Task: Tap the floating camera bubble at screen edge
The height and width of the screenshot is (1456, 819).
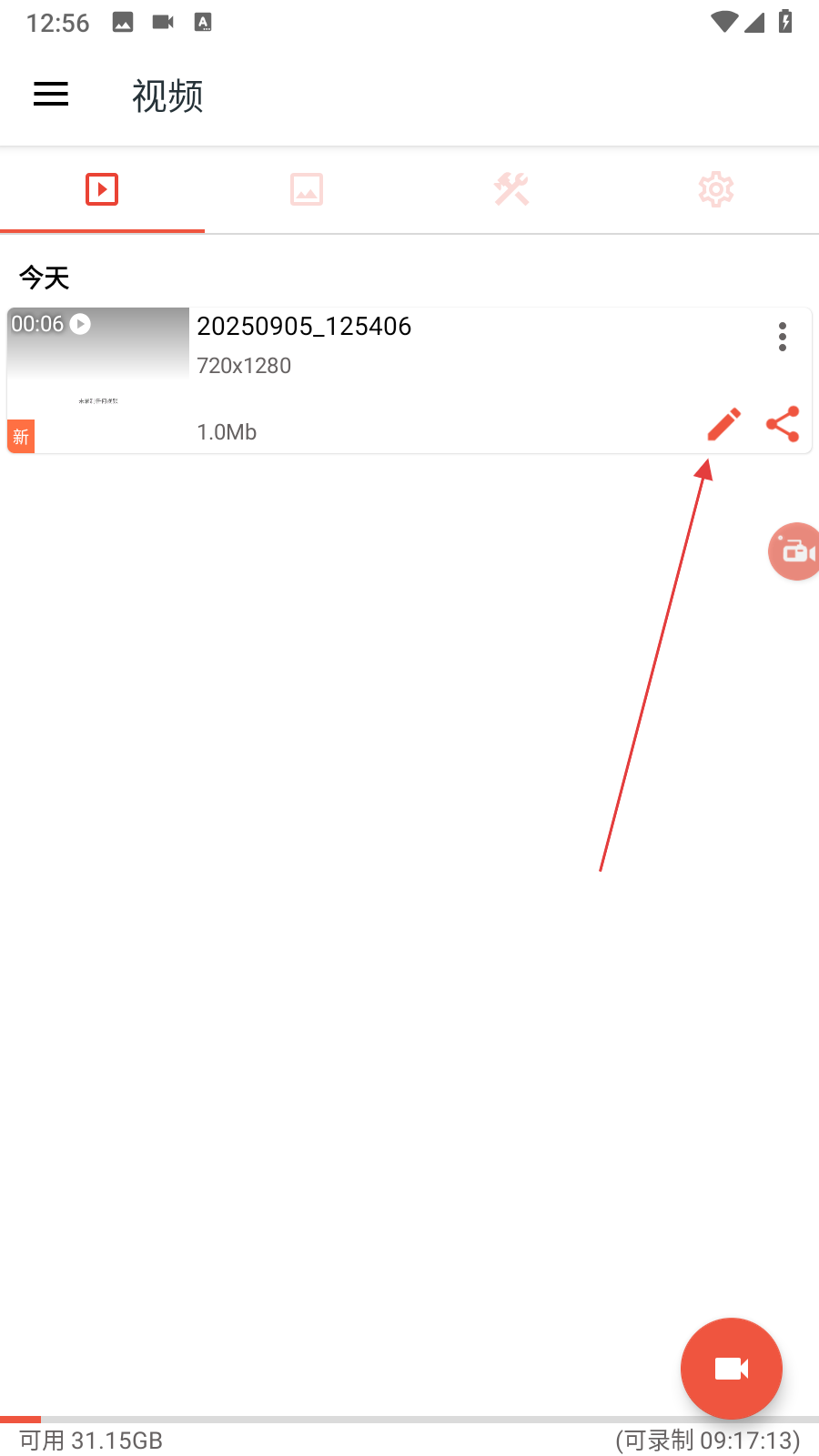Action: tap(795, 551)
